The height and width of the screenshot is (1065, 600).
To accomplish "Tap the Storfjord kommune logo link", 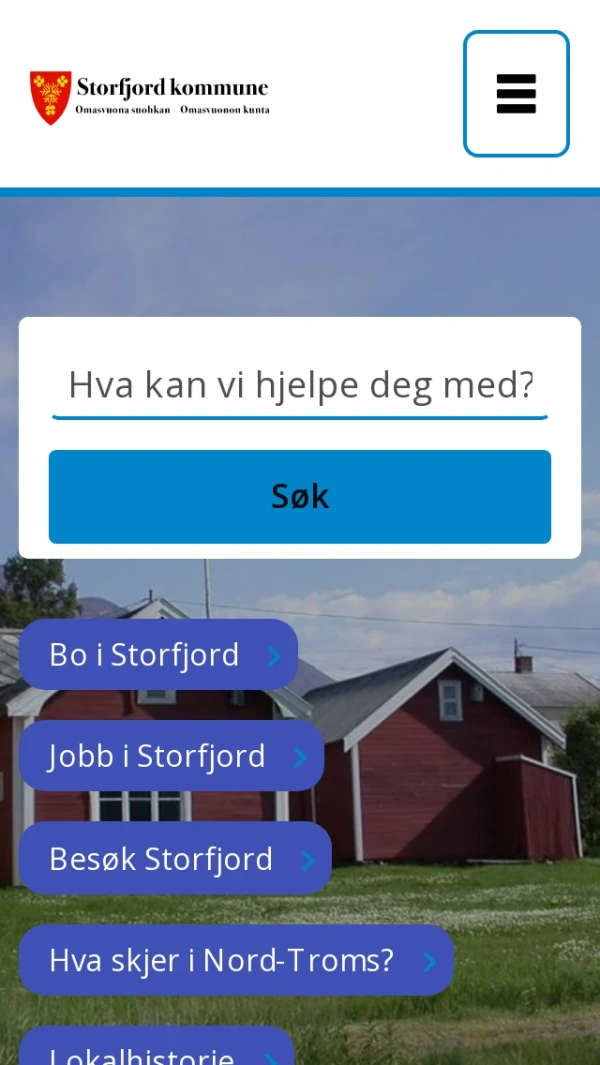I will point(150,97).
